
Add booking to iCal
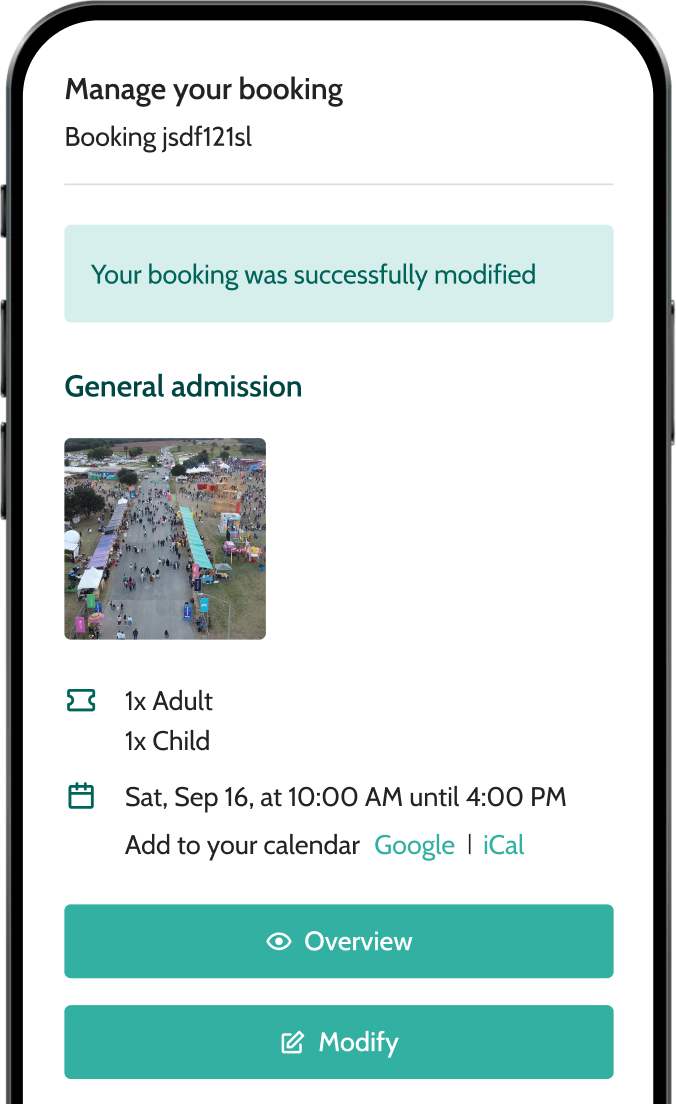pos(503,845)
